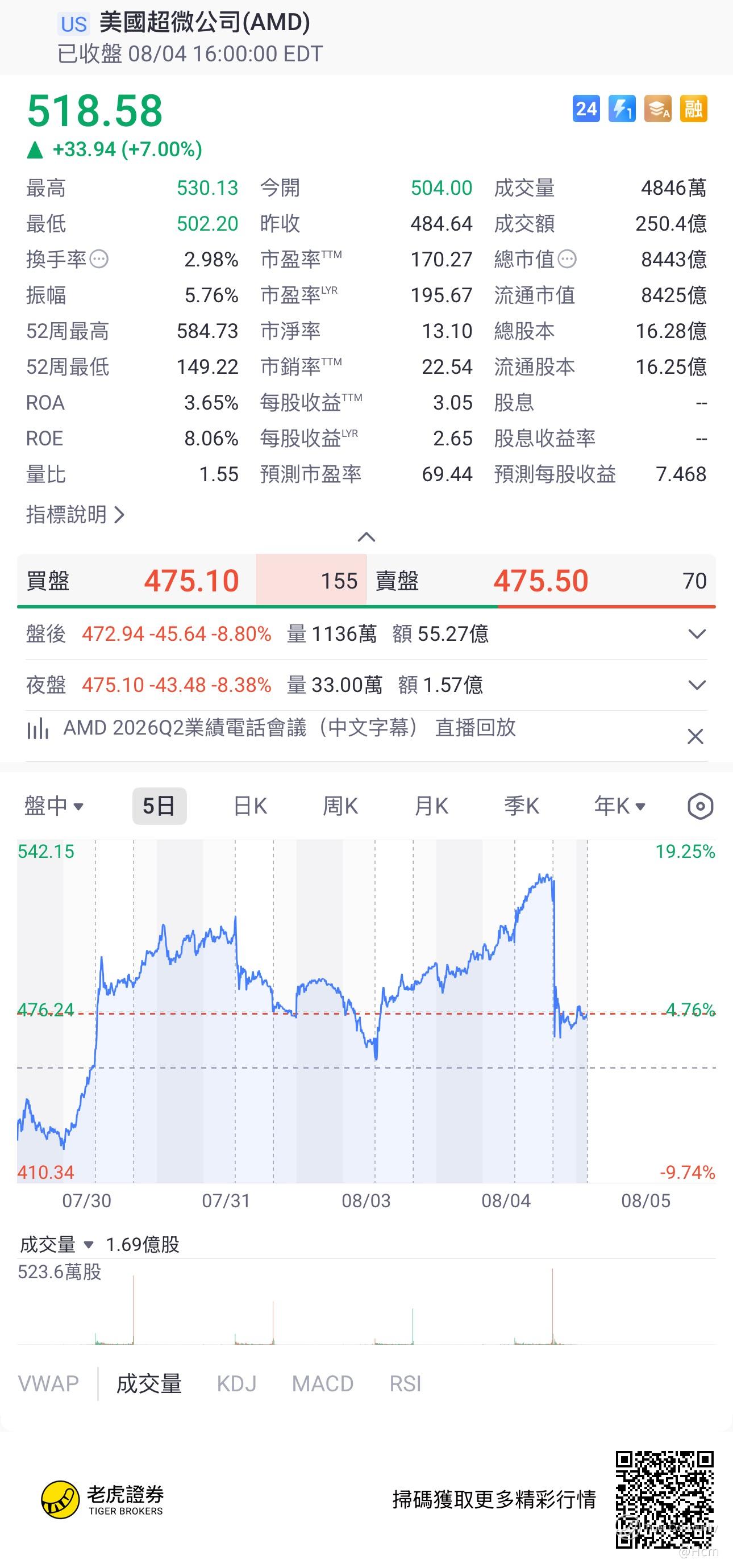Tap the 24-hour trading badge icon
733x1568 pixels.
pyautogui.click(x=586, y=109)
